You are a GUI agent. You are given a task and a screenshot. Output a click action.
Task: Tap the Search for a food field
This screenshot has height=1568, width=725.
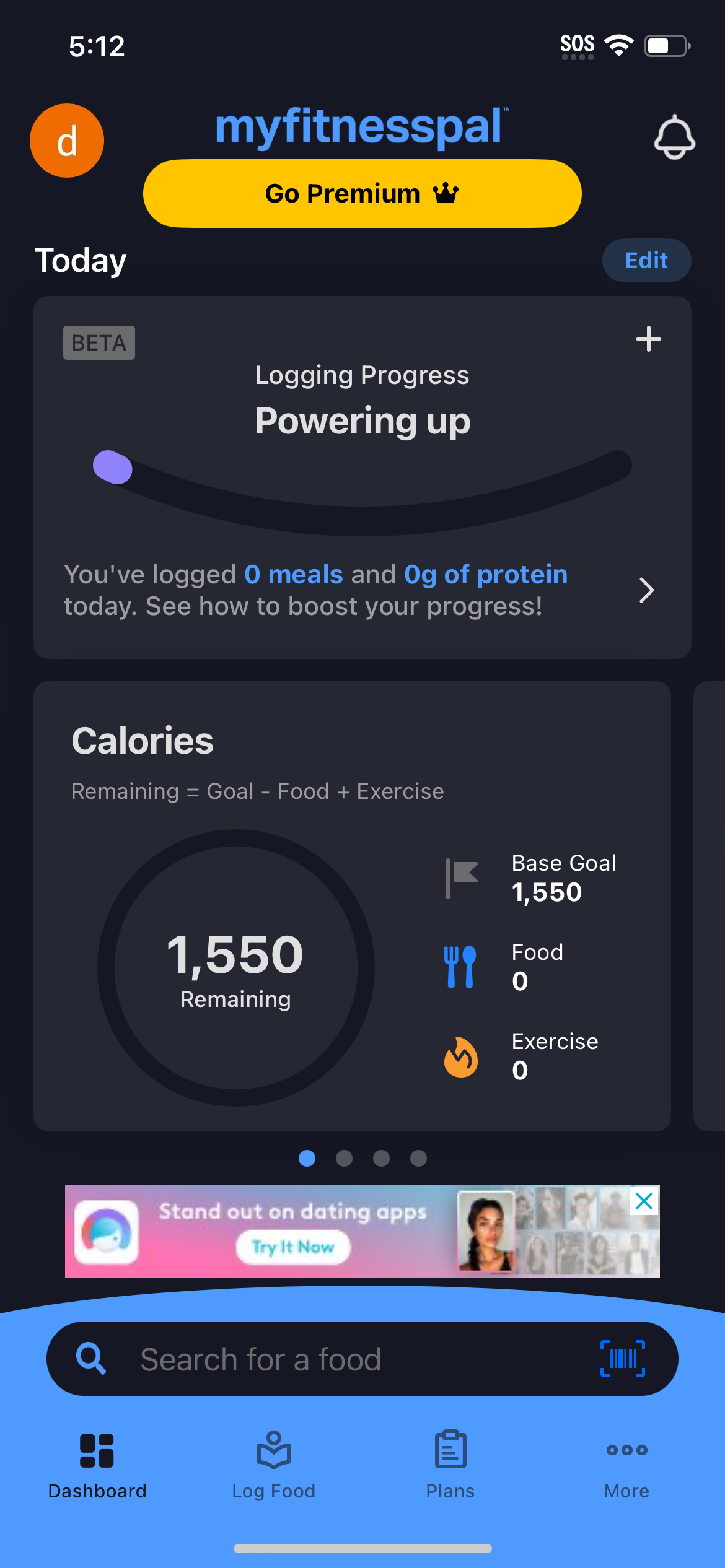coord(310,1359)
